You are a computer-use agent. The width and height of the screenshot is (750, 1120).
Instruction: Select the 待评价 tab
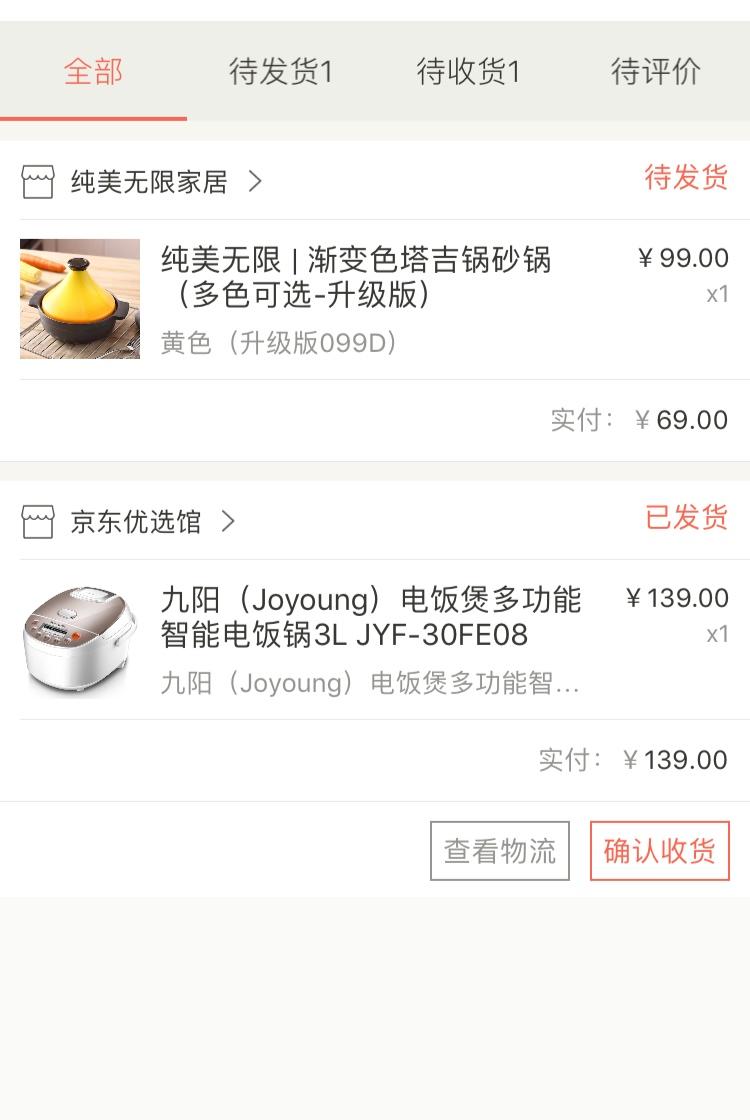coord(655,72)
